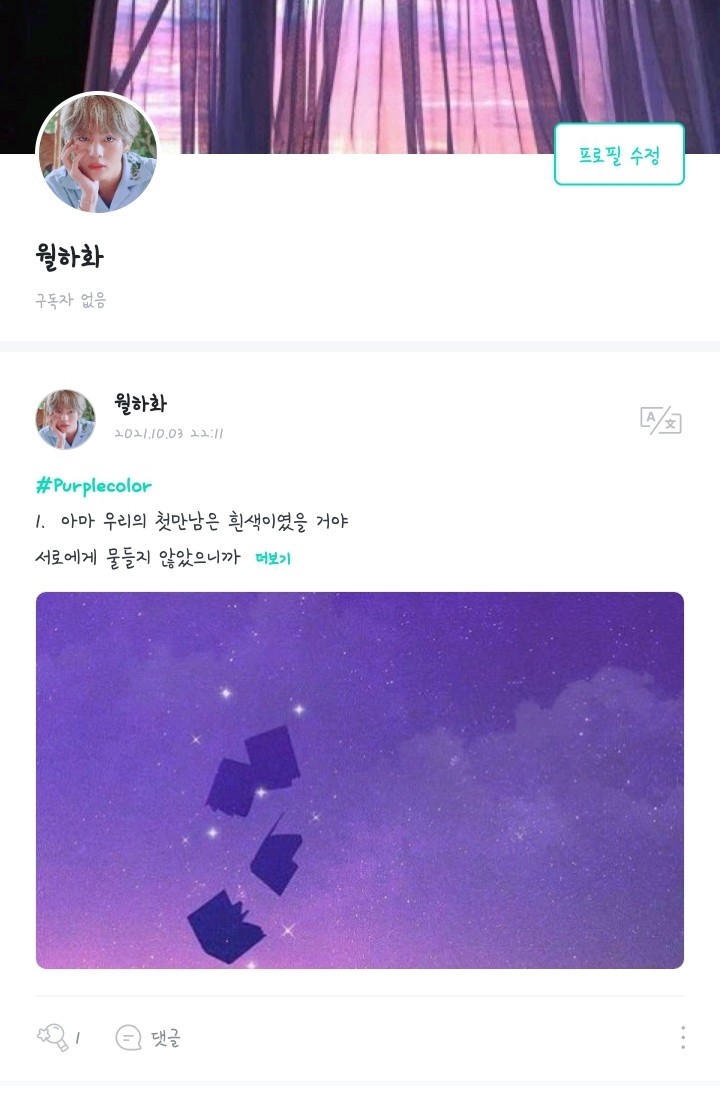Translate the post by 월하화
This screenshot has height=1104, width=720.
coord(660,420)
